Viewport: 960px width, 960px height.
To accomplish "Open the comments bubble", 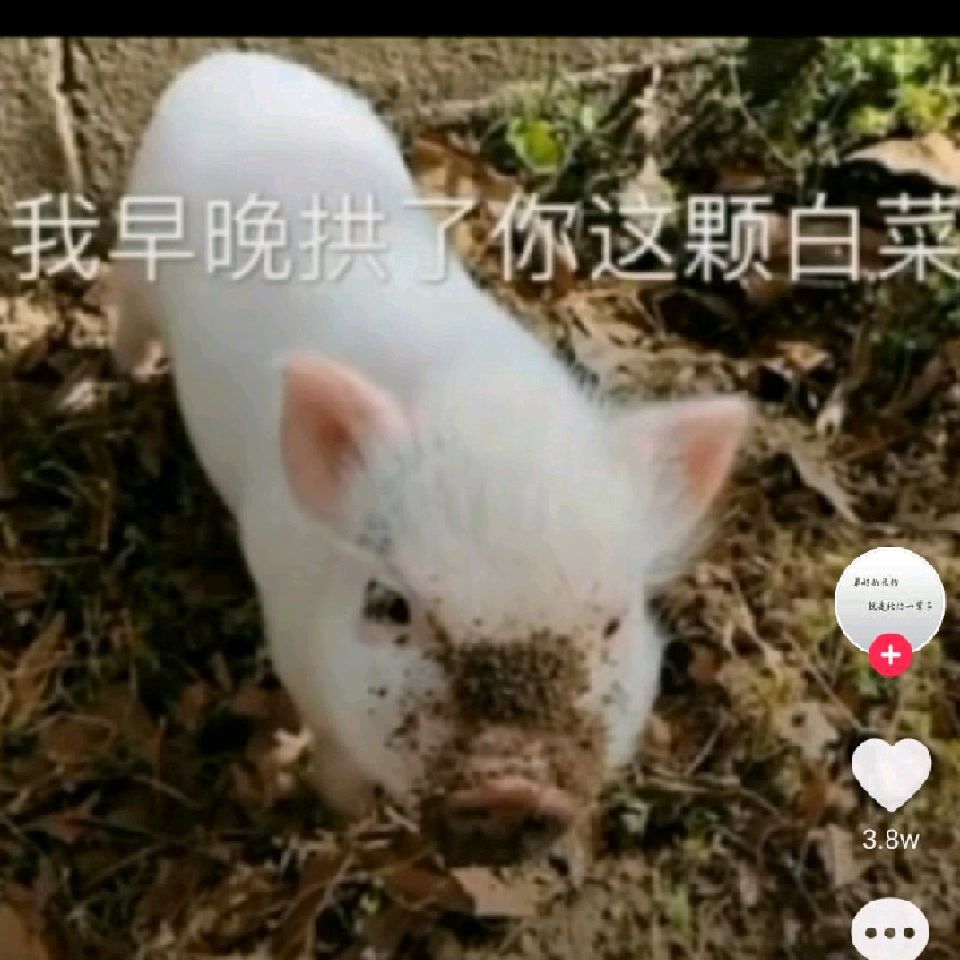I will click(890, 930).
